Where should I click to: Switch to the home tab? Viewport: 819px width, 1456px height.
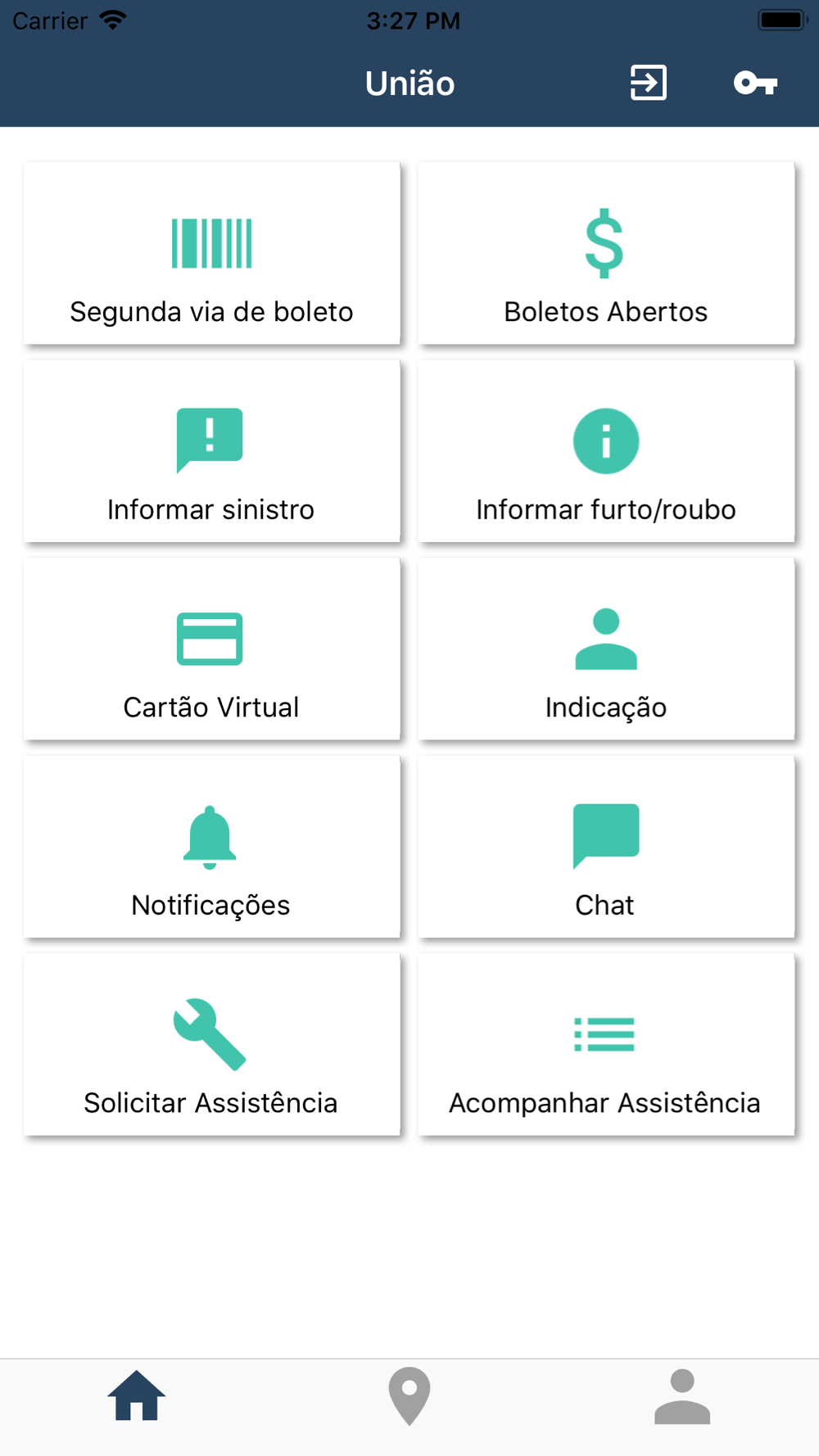pos(137,1396)
